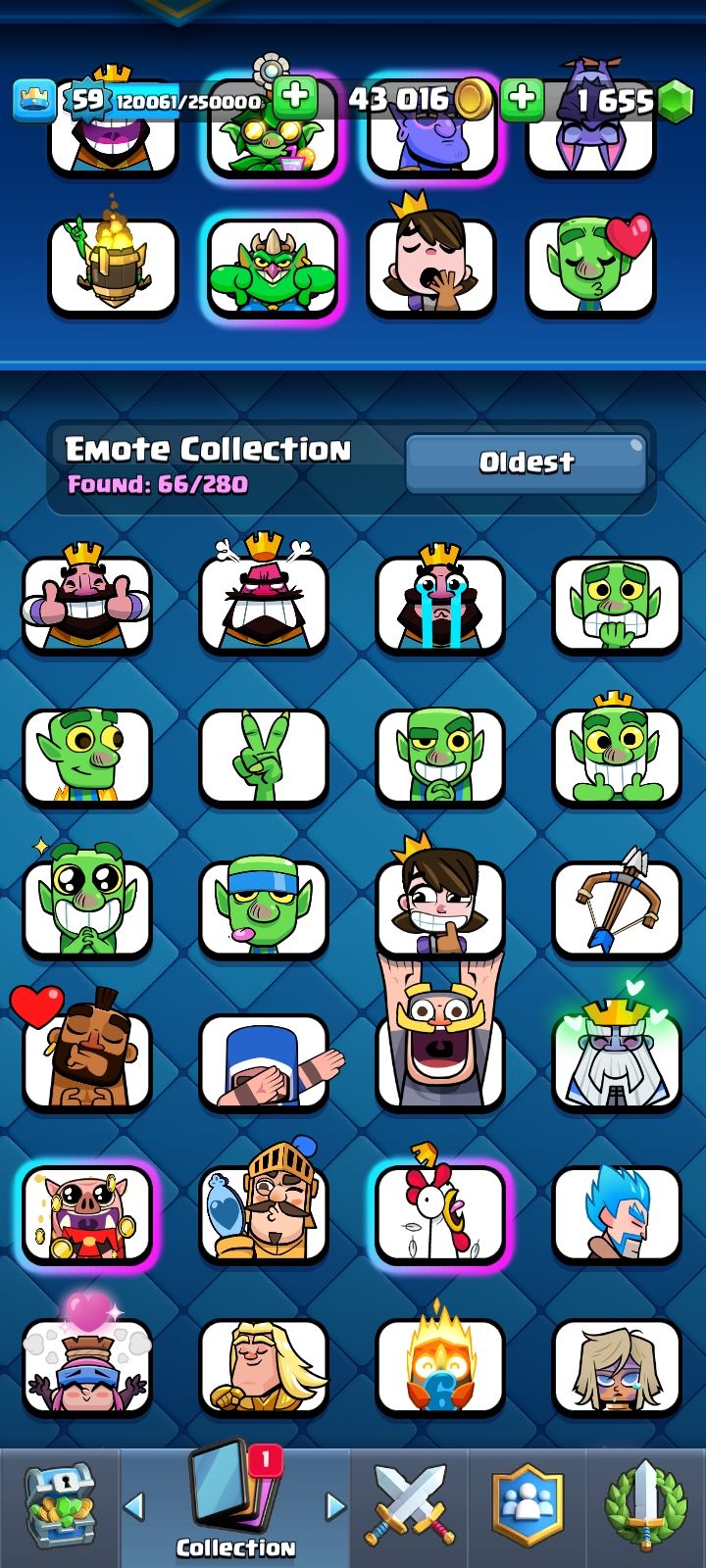Switch to the Battle crossed-swords tab

(410, 1507)
